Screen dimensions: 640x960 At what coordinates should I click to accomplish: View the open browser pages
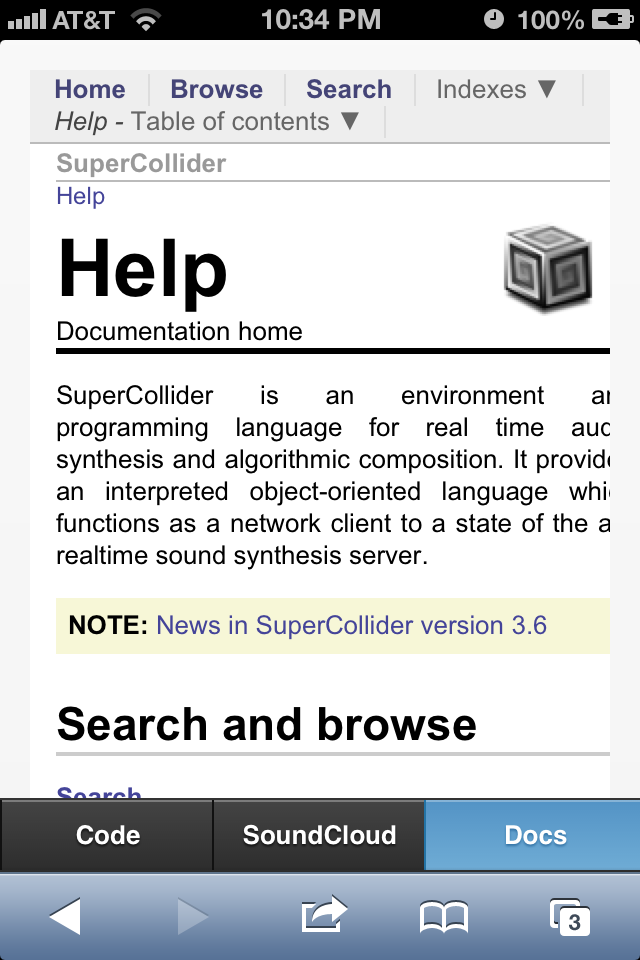(x=569, y=916)
